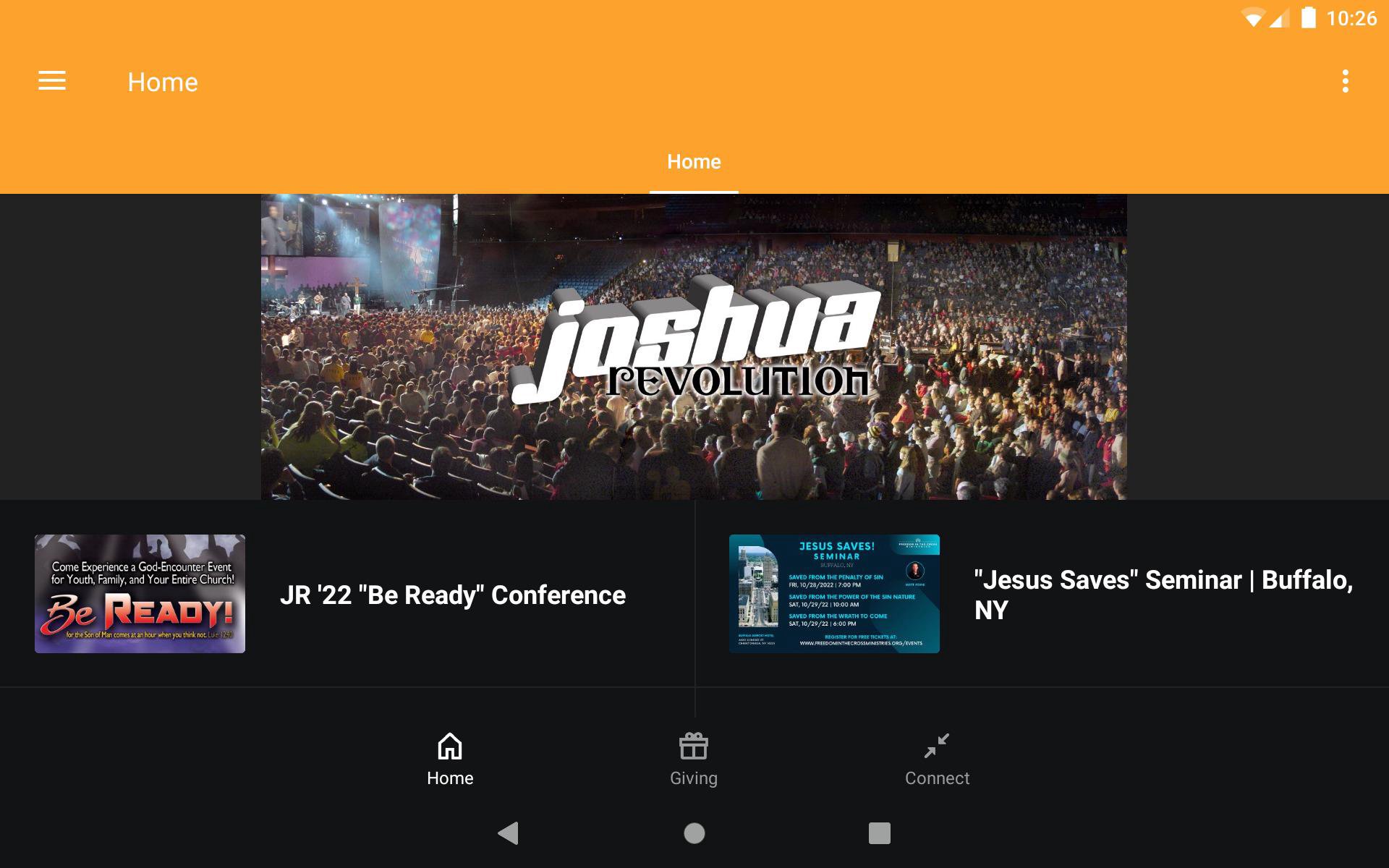Go to Home in bottom navigation
Viewport: 1389px width, 868px height.
click(450, 759)
